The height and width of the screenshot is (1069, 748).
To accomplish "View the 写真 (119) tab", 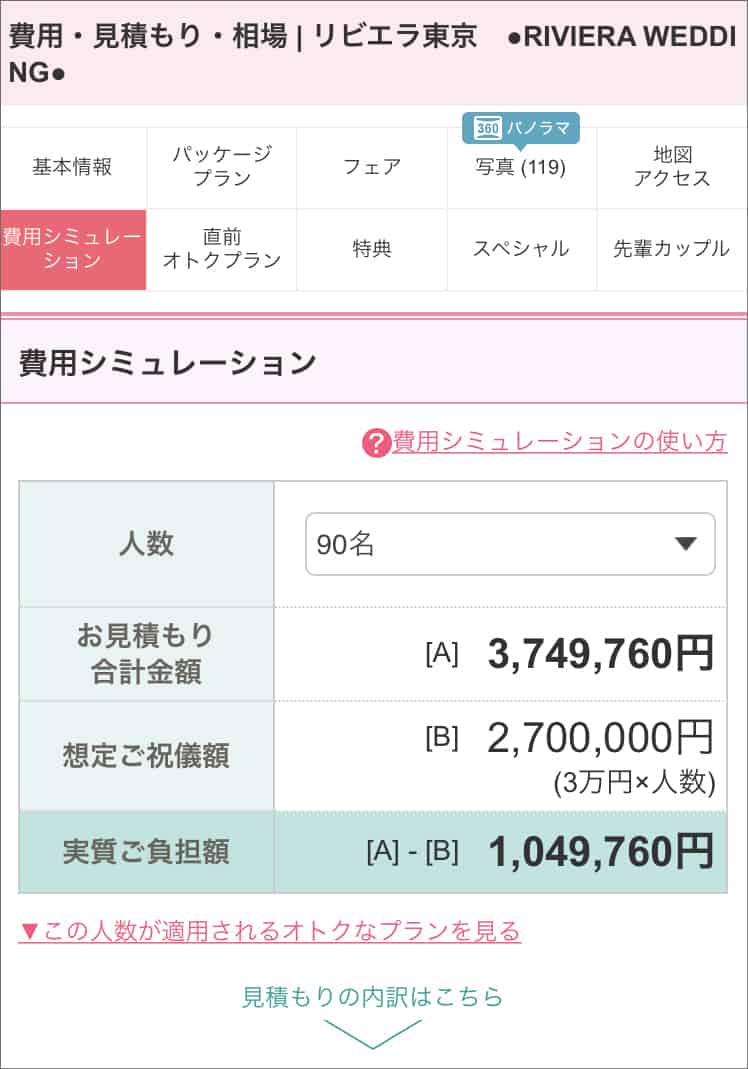I will click(x=520, y=167).
